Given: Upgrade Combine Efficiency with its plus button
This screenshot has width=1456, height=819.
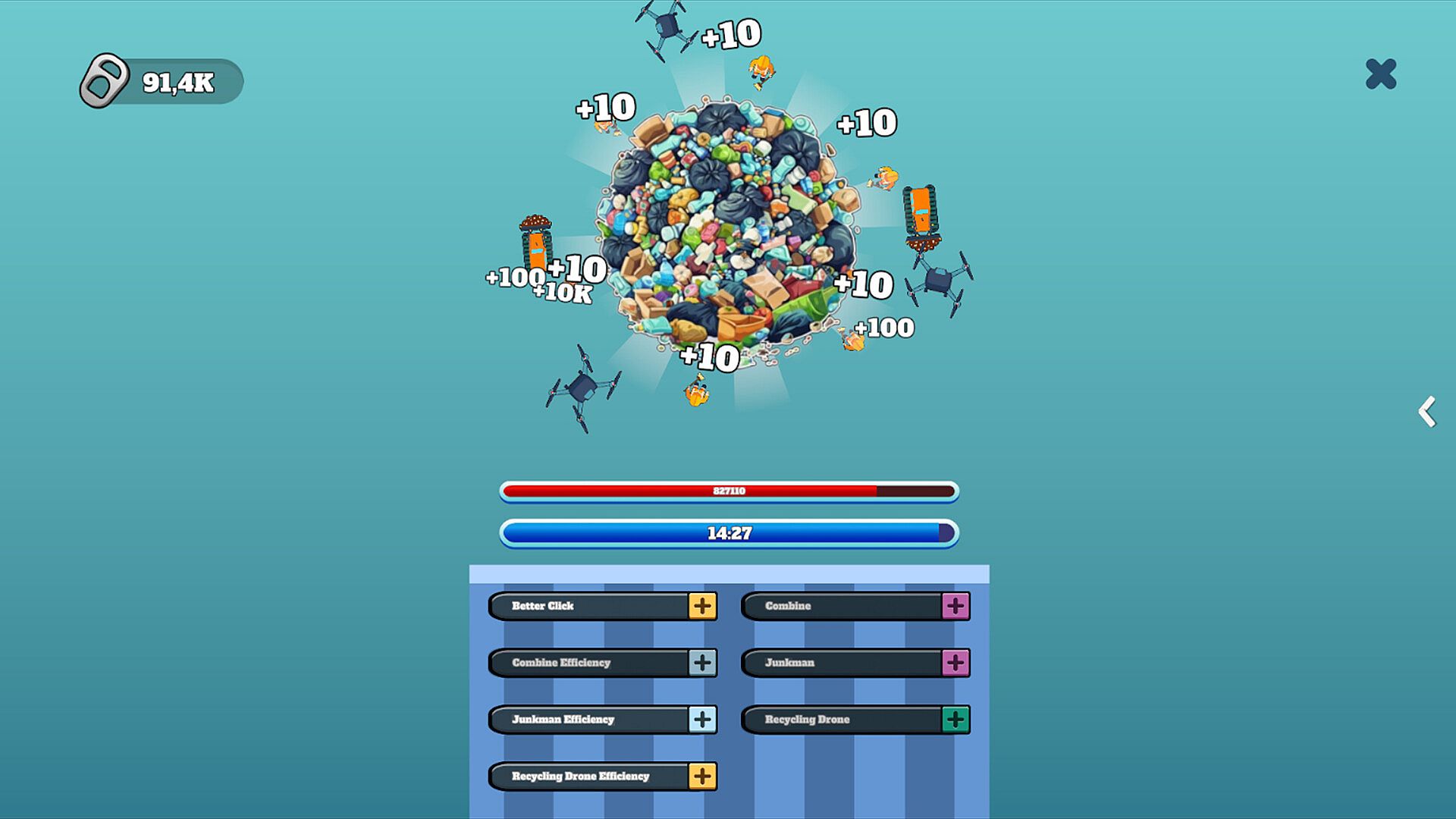Looking at the screenshot, I should click(702, 663).
